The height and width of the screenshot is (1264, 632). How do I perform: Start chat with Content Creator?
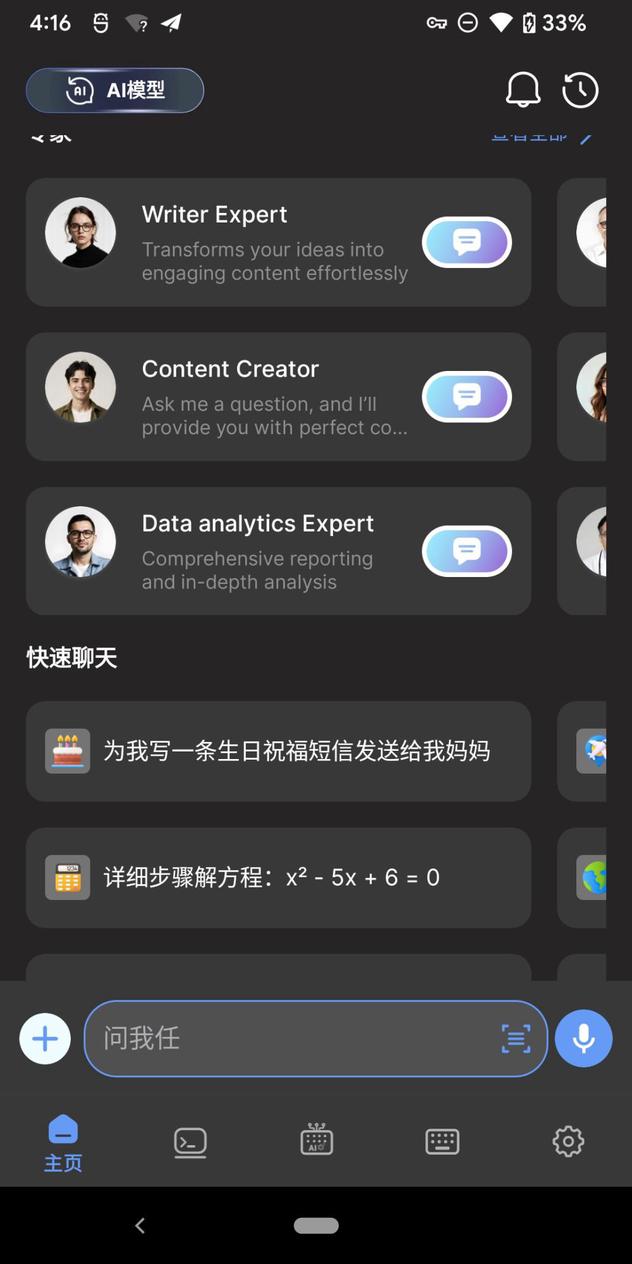(467, 397)
